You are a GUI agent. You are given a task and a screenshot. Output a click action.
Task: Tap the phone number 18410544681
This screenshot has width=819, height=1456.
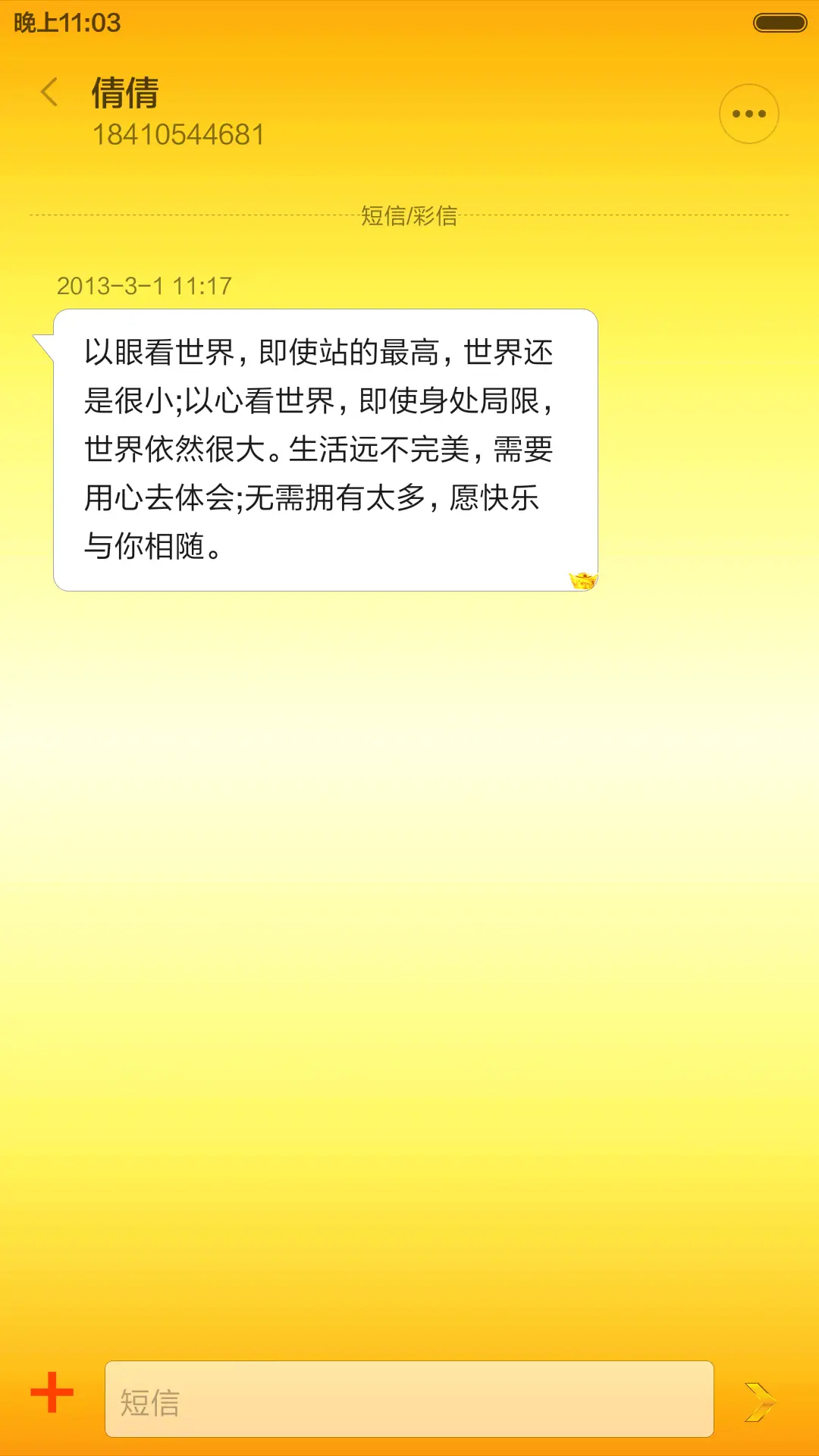(x=178, y=135)
